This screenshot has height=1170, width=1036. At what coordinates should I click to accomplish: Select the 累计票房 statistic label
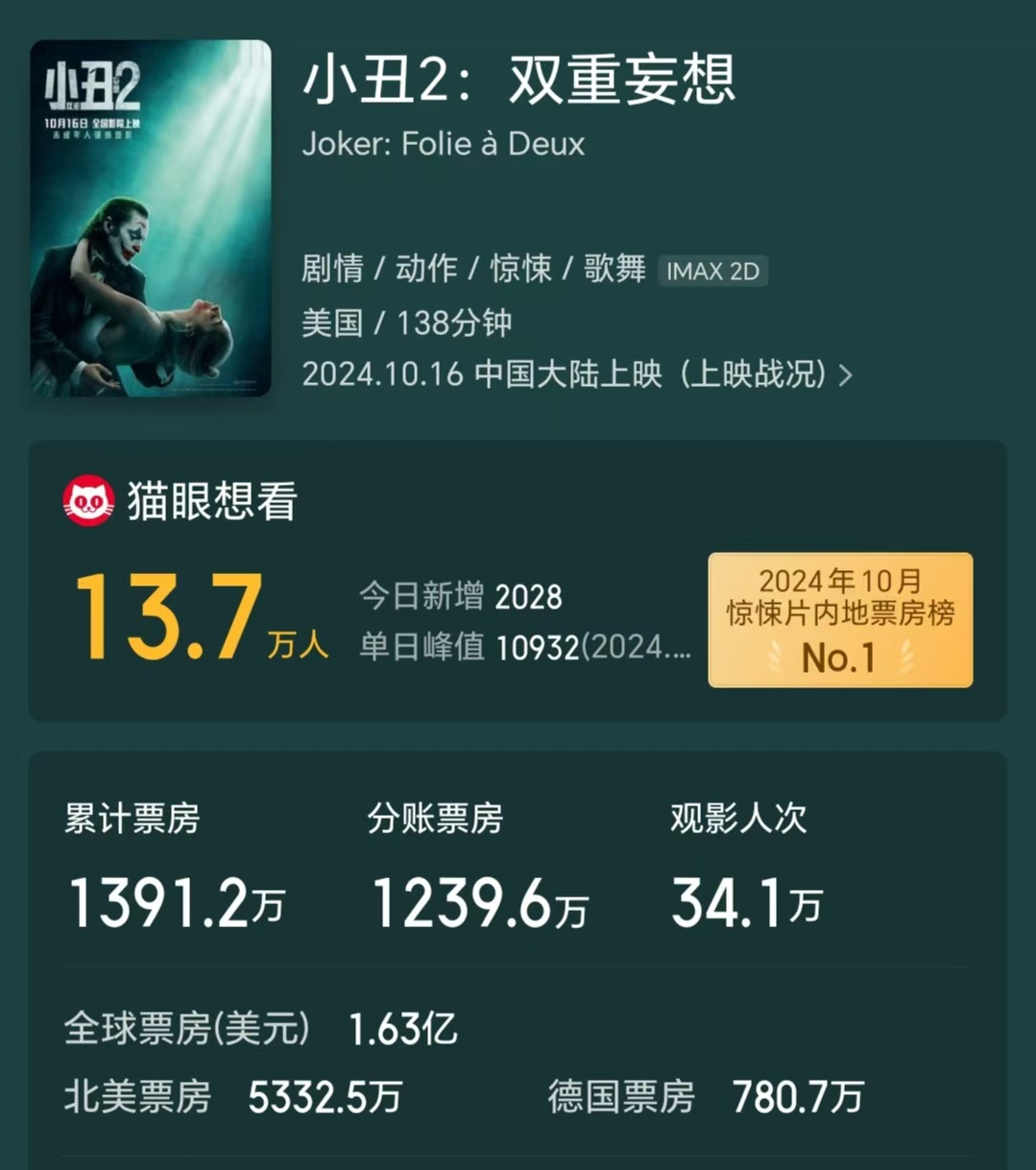[x=130, y=819]
